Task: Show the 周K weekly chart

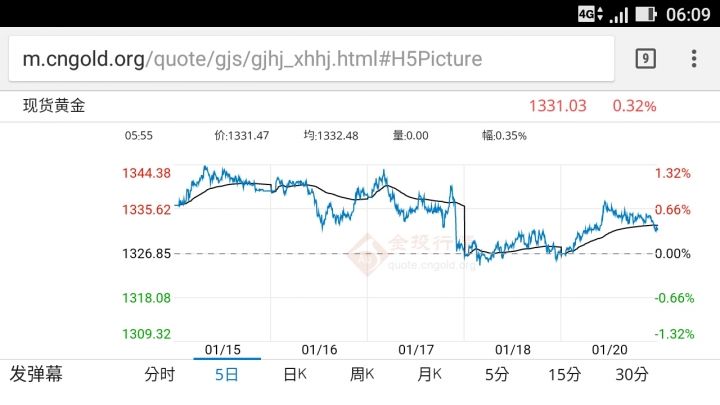Action: (x=362, y=375)
